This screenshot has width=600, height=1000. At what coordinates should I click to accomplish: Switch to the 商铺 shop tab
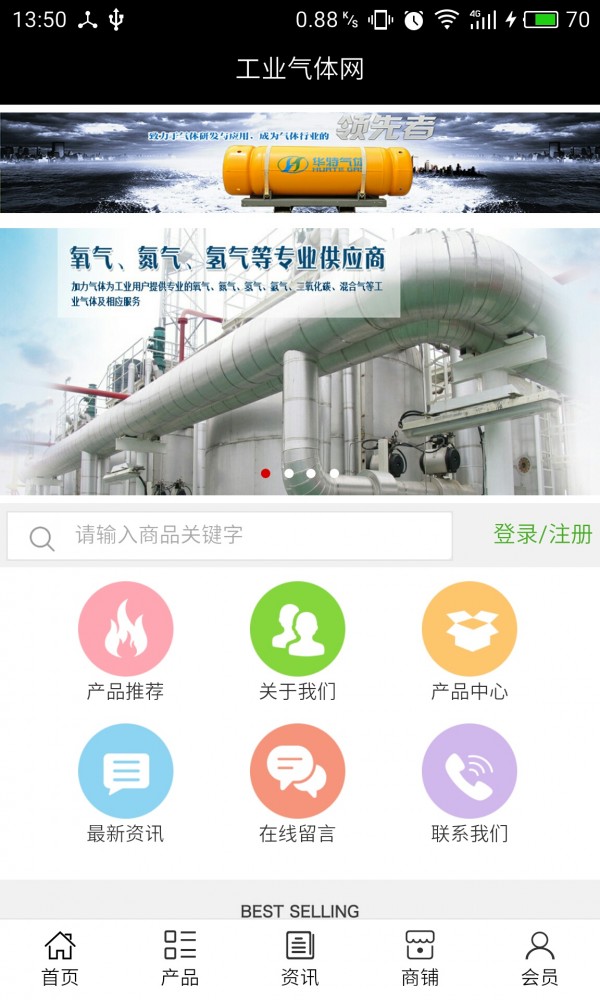point(420,958)
